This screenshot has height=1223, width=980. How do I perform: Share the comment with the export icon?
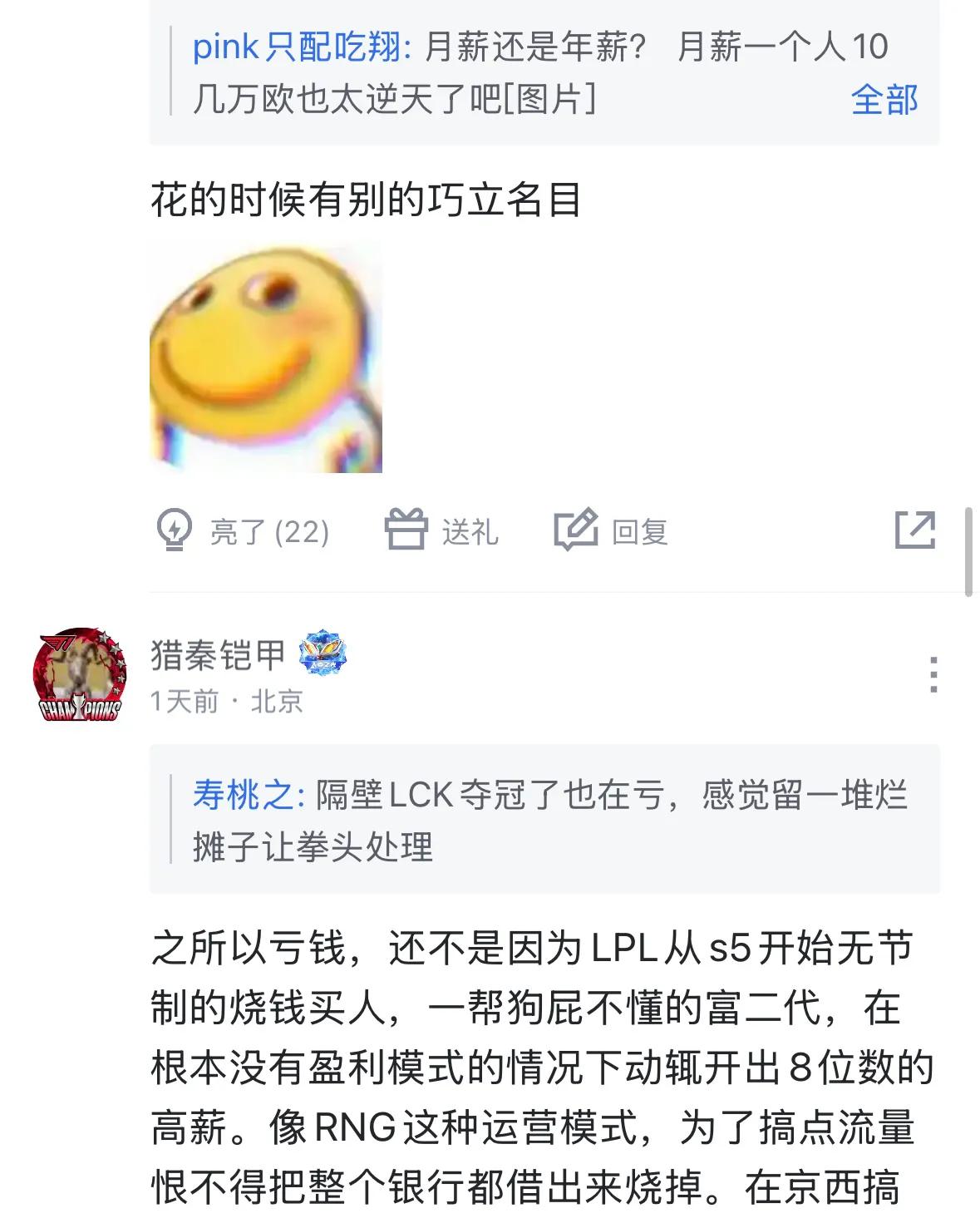point(915,530)
